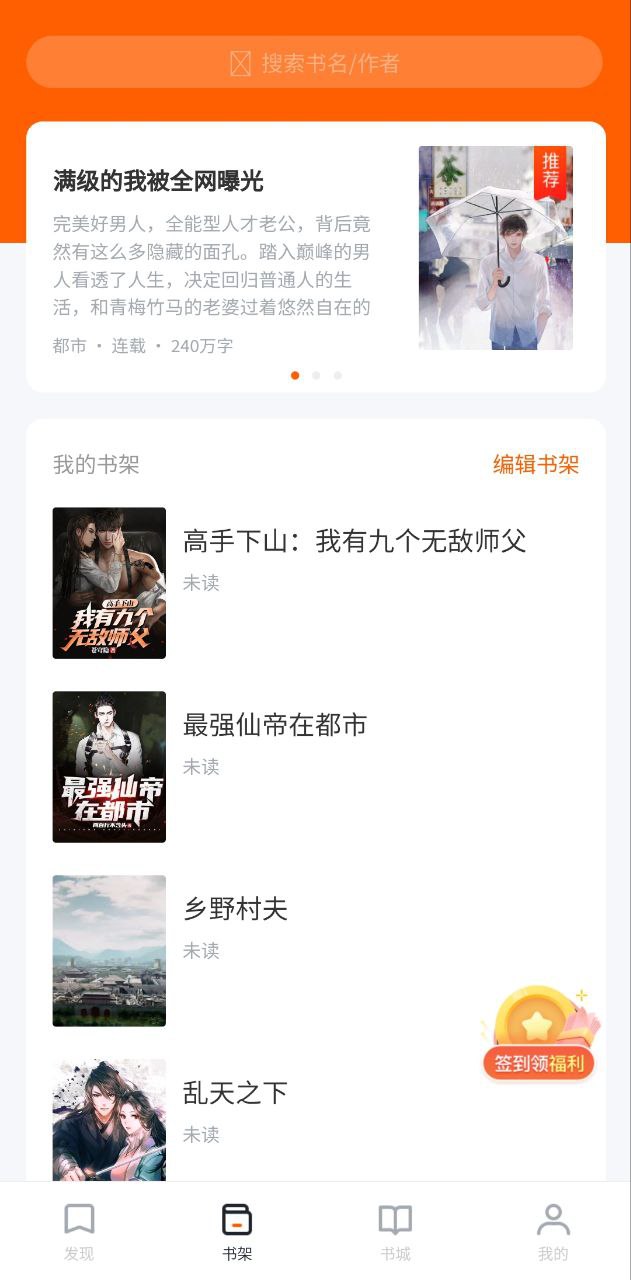
Task: Select the 书架 tab
Action: (x=237, y=1231)
